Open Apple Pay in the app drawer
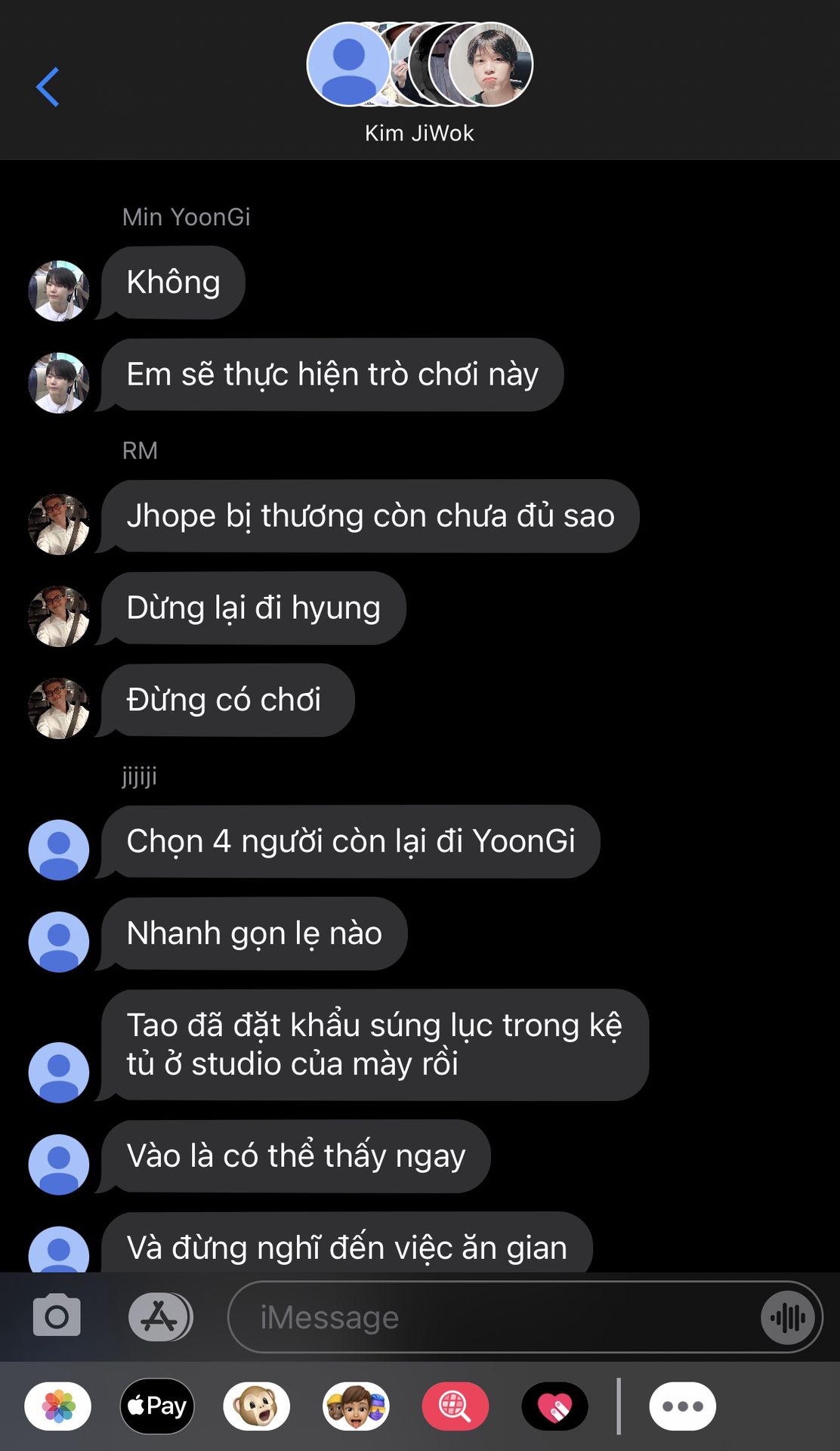This screenshot has height=1451, width=840. 157,1406
